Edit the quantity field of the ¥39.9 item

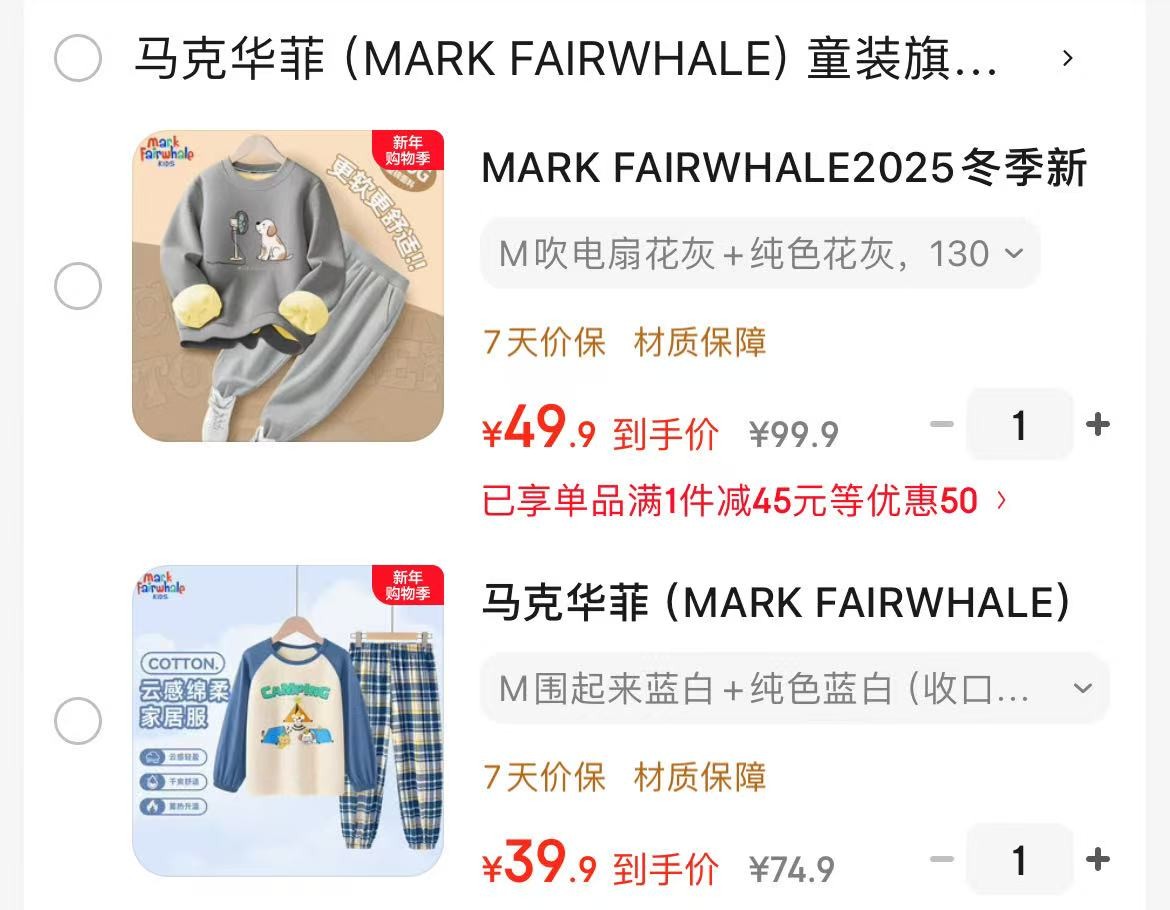(1019, 859)
